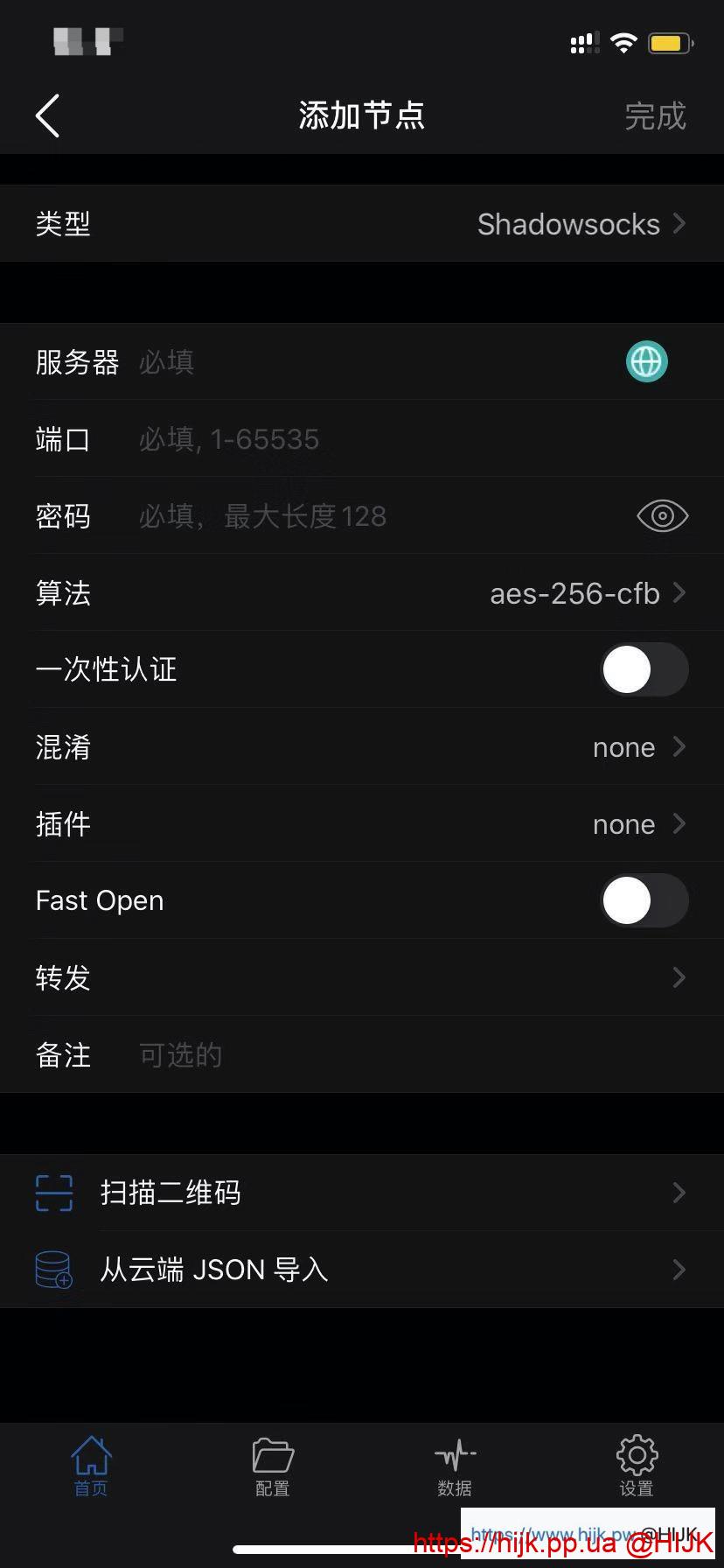Open the 类型 Shadowsocks selector
This screenshot has height=1568, width=724.
(361, 224)
